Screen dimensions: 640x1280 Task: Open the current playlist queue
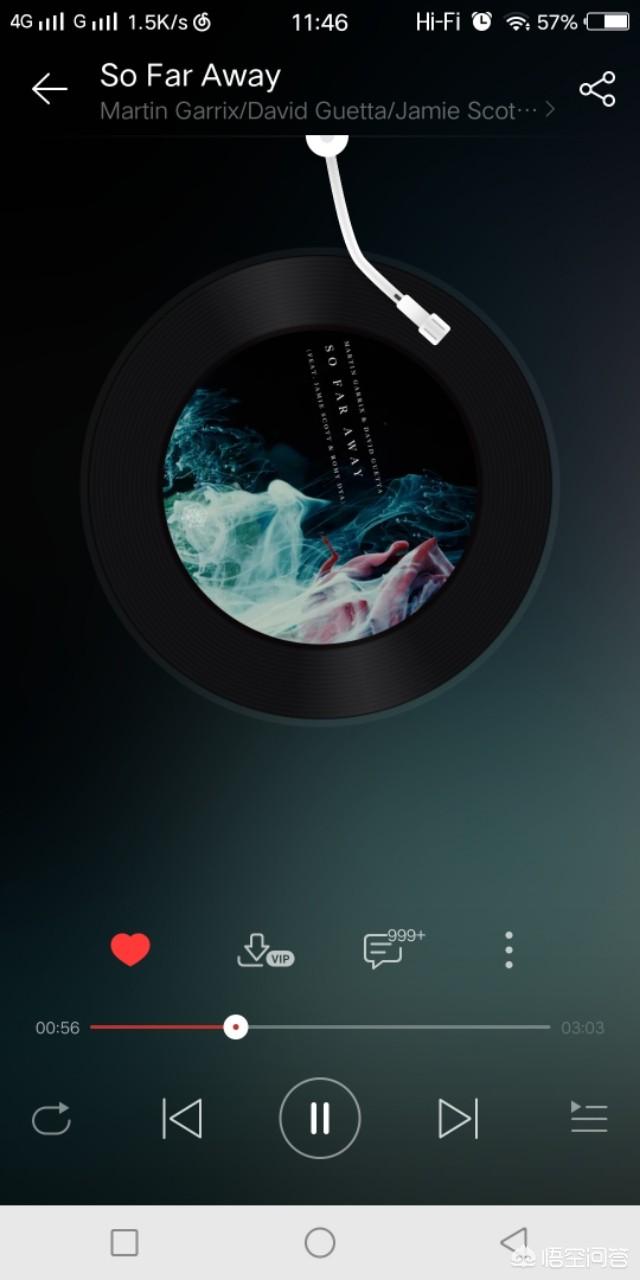pos(589,1118)
